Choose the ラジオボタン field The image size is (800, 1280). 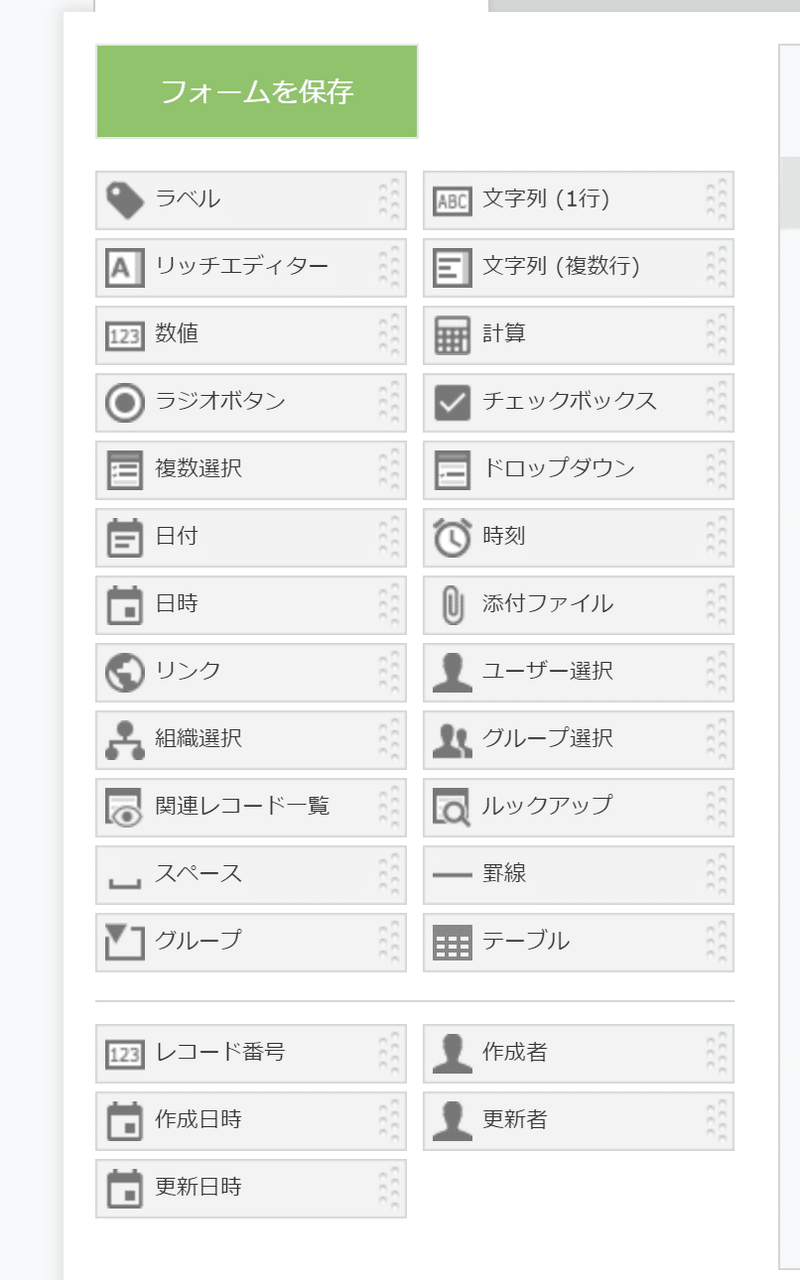click(251, 403)
